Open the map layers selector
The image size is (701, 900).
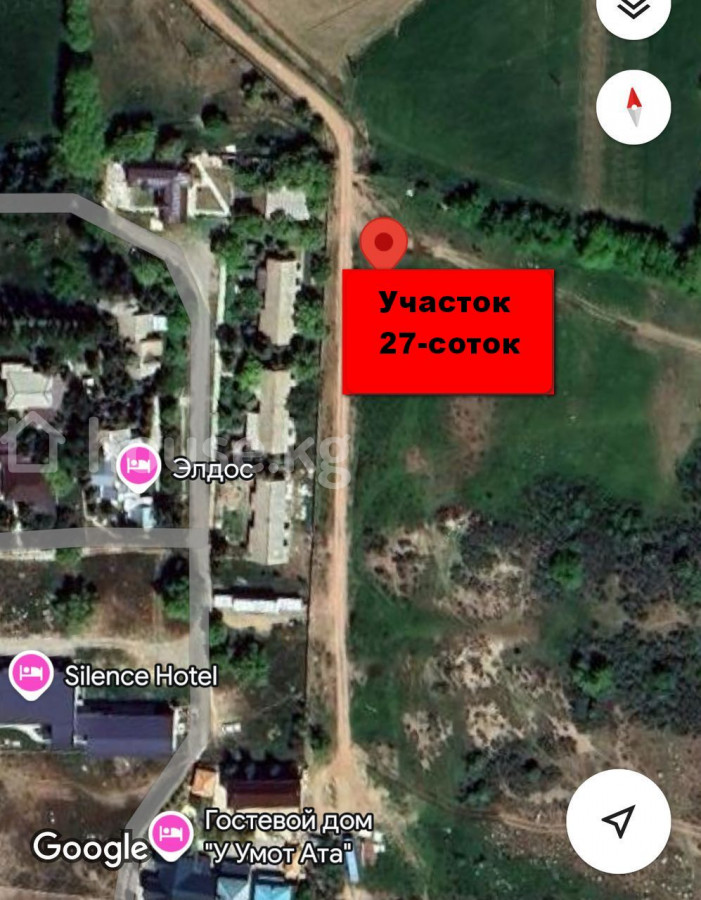[x=633, y=12]
